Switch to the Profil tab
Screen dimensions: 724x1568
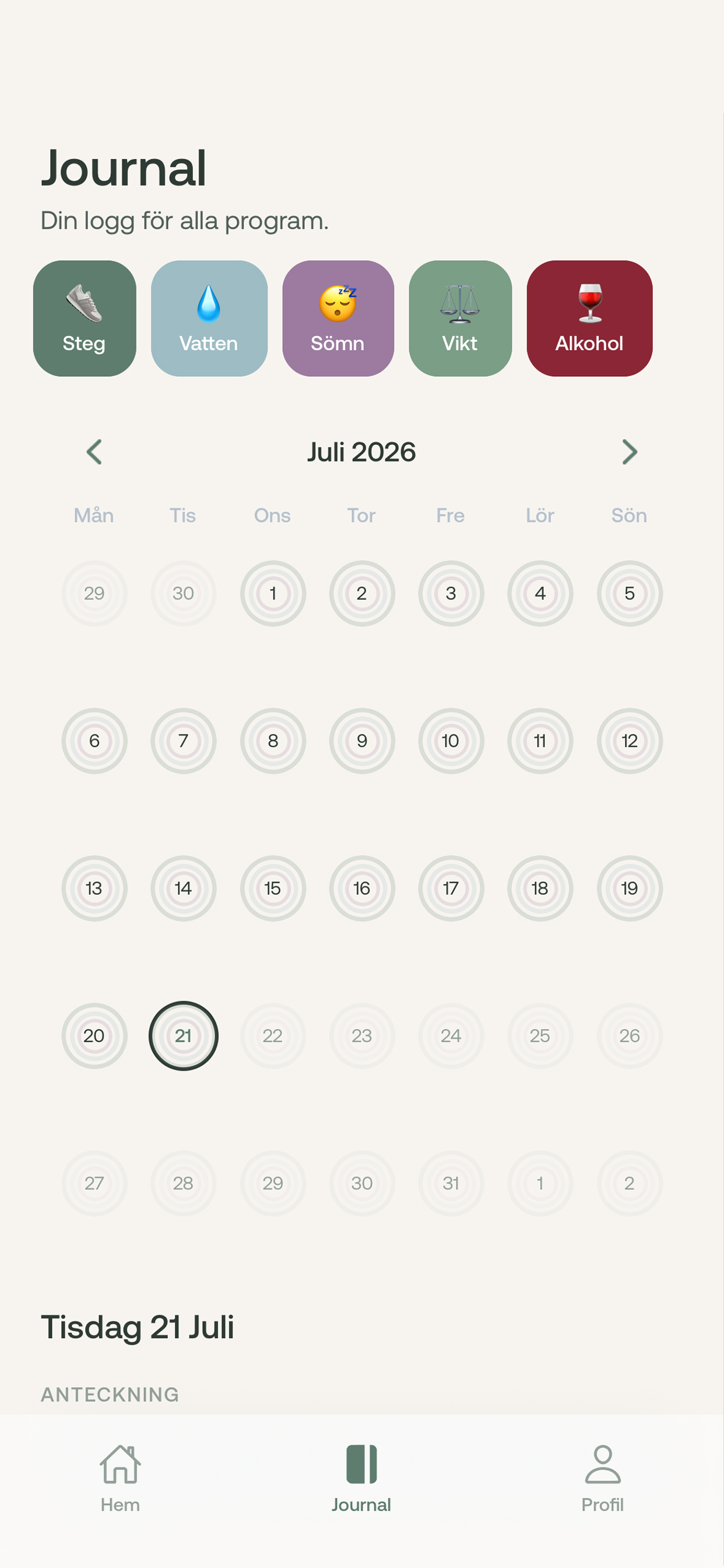(x=602, y=1479)
